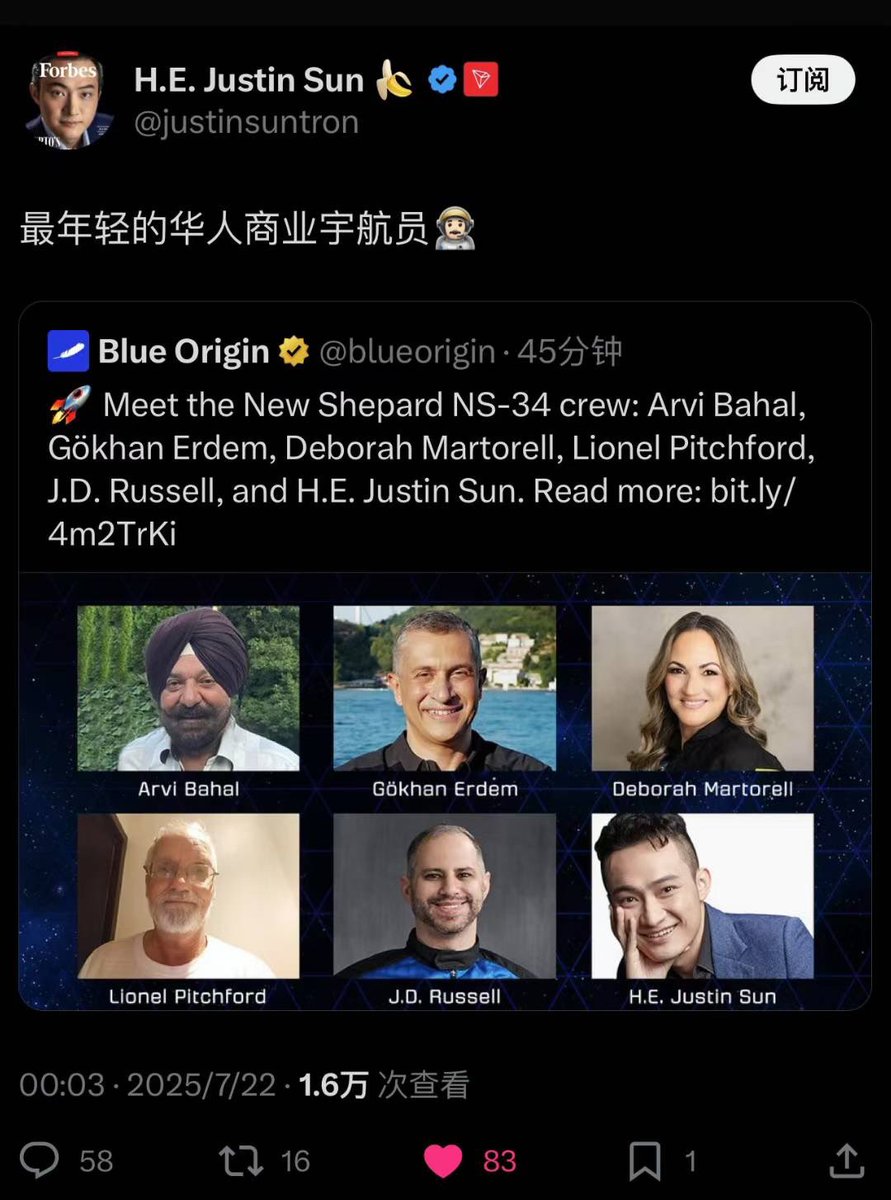Image resolution: width=891 pixels, height=1200 pixels.
Task: Unlike the post with heart icon
Action: [x=443, y=1160]
